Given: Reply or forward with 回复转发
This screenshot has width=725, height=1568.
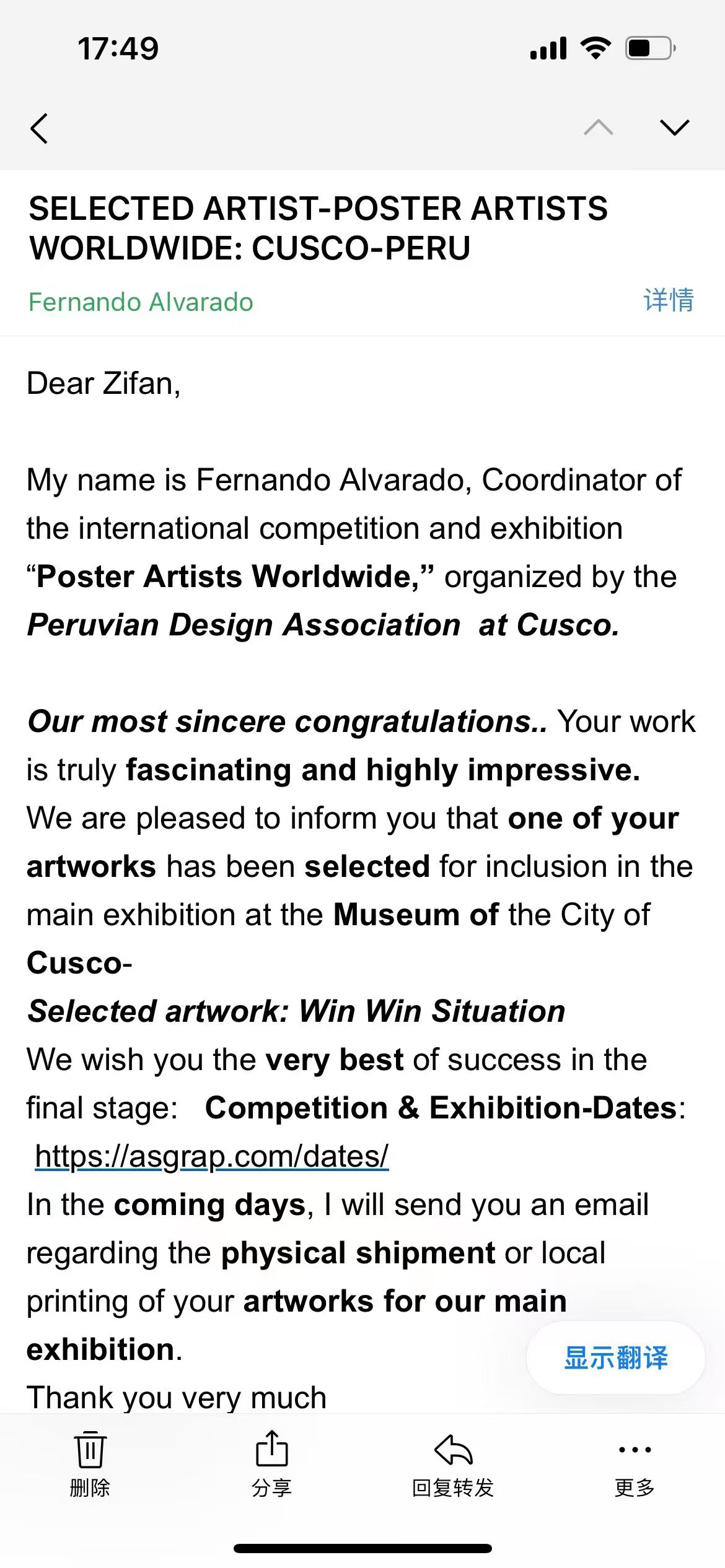Looking at the screenshot, I should pyautogui.click(x=453, y=1464).
